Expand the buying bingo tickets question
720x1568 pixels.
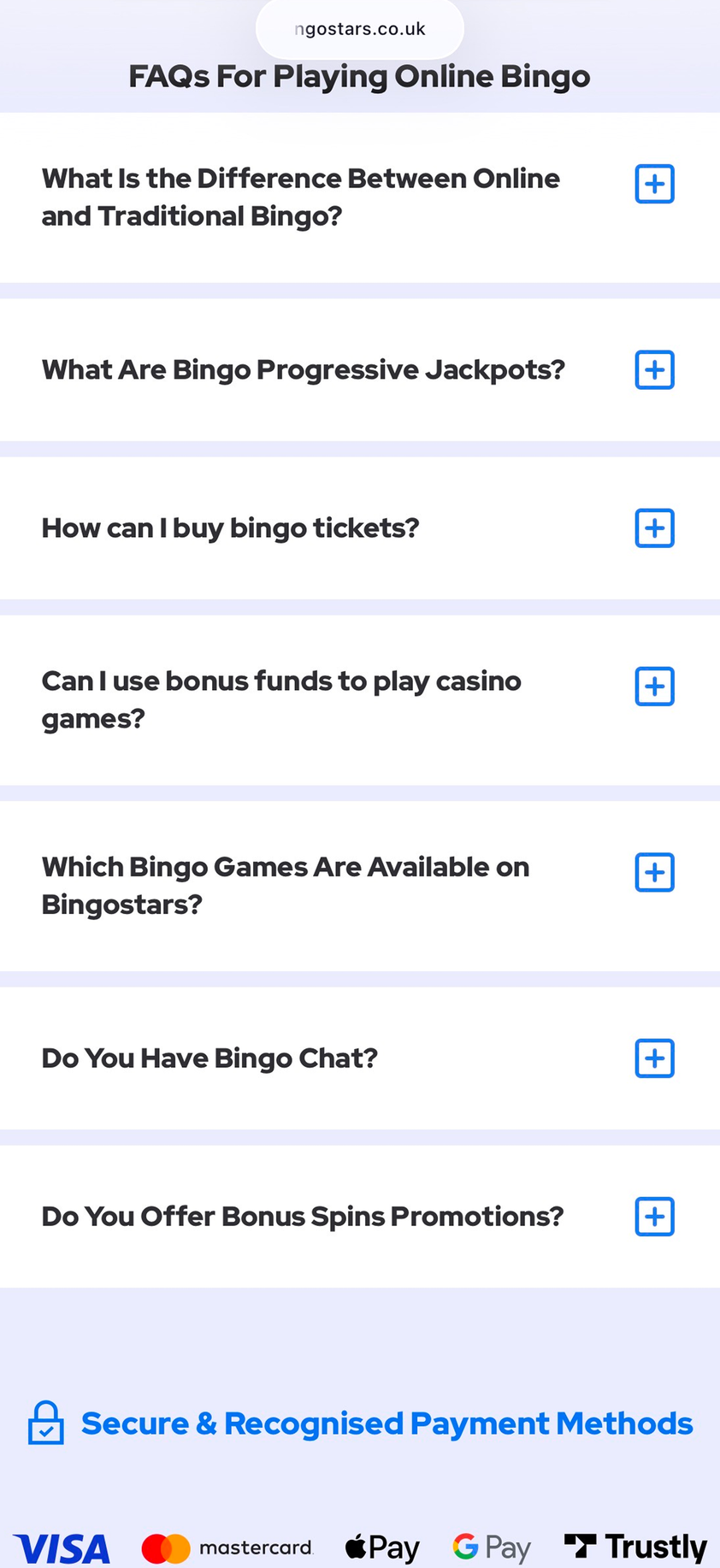(x=654, y=528)
